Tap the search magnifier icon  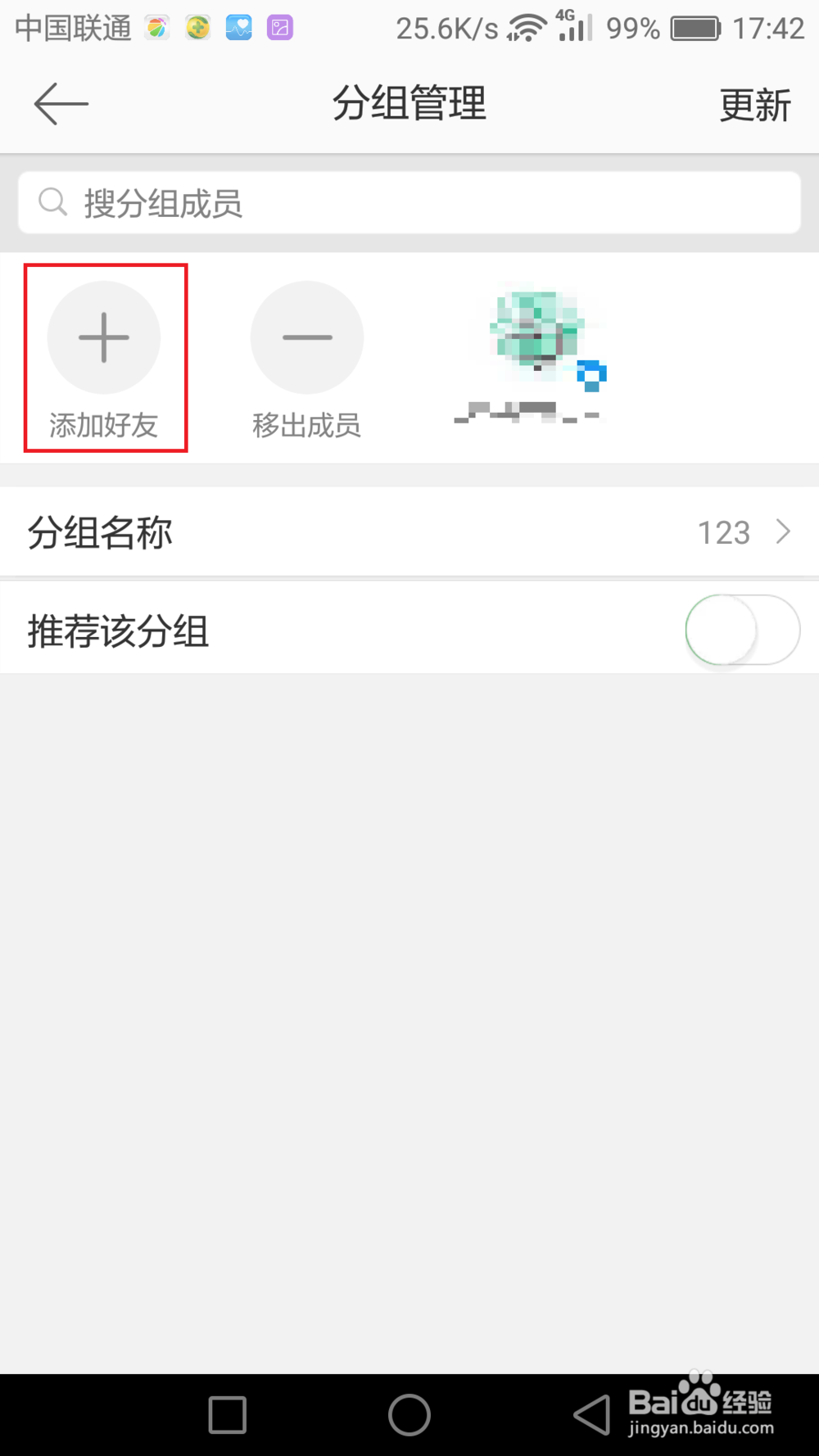tap(52, 201)
